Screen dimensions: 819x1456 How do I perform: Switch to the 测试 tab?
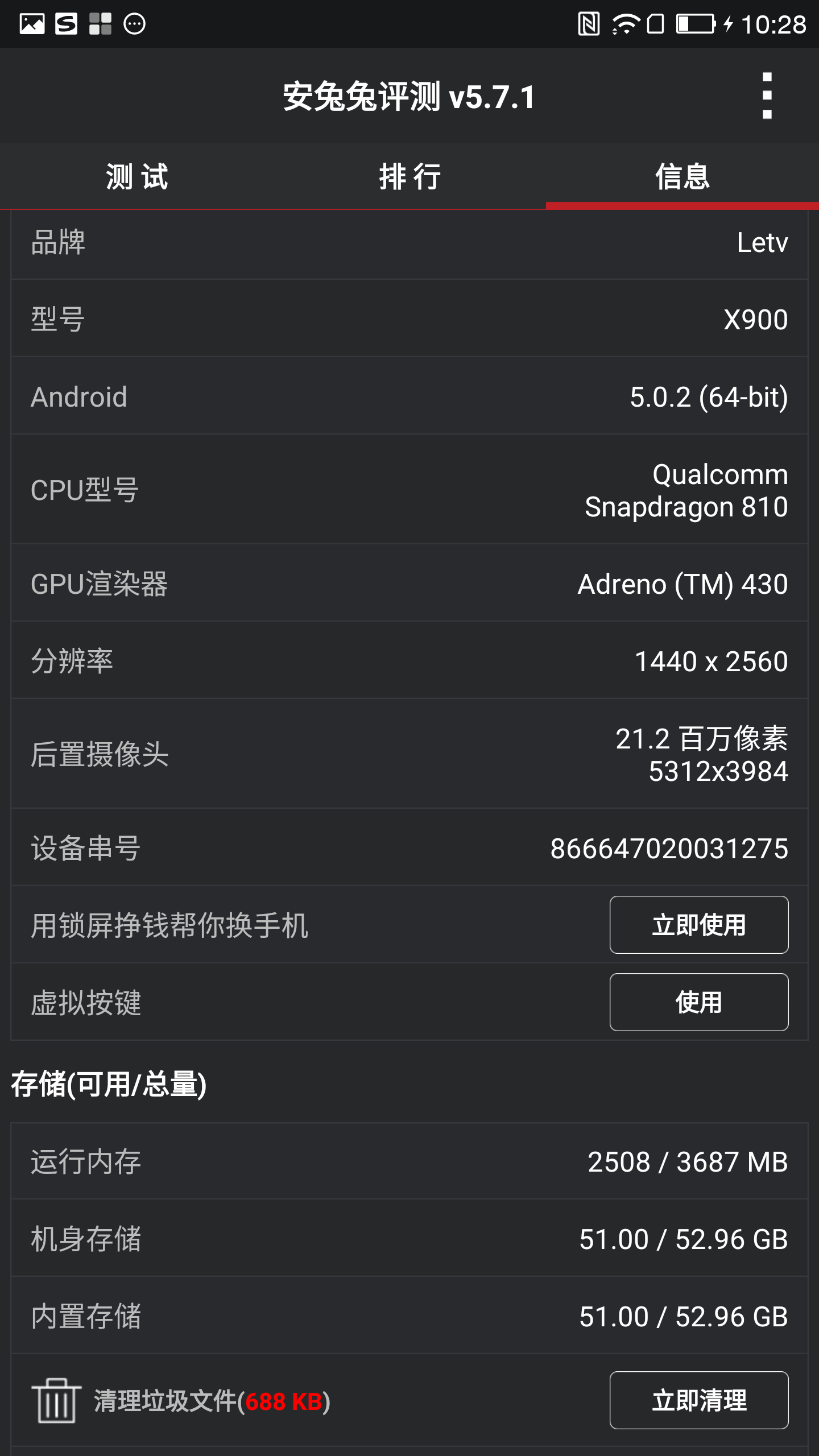(136, 176)
